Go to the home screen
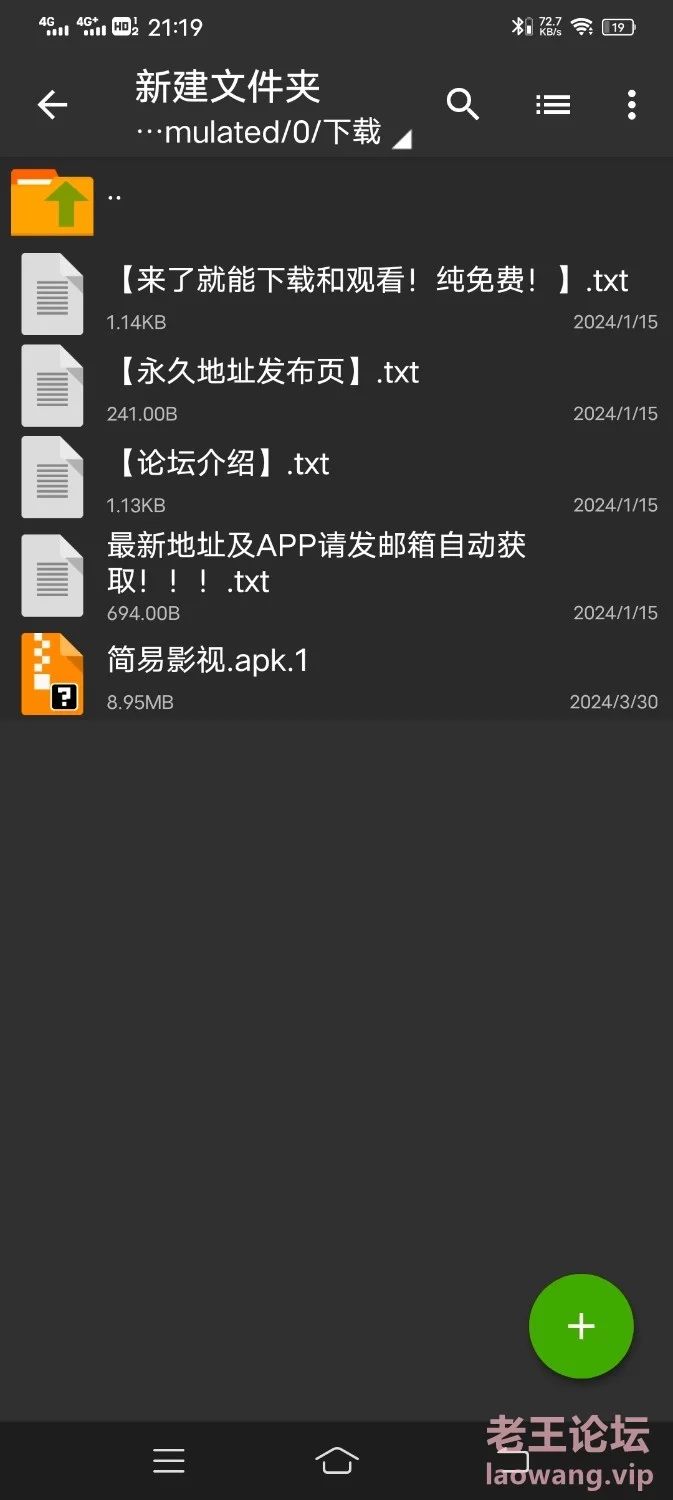The width and height of the screenshot is (673, 1500). pos(337,1461)
